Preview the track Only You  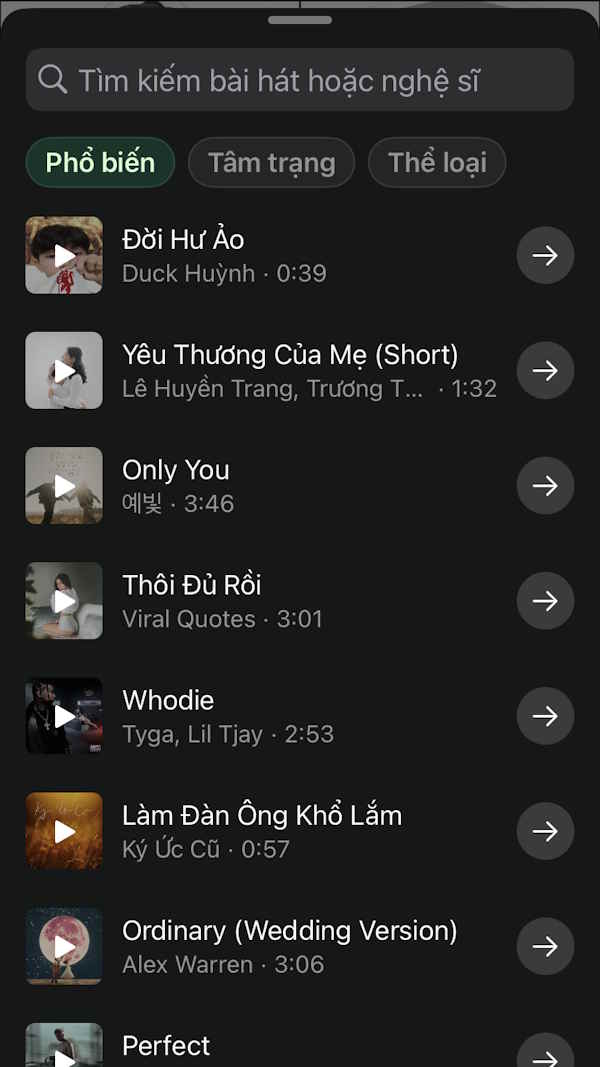(64, 486)
